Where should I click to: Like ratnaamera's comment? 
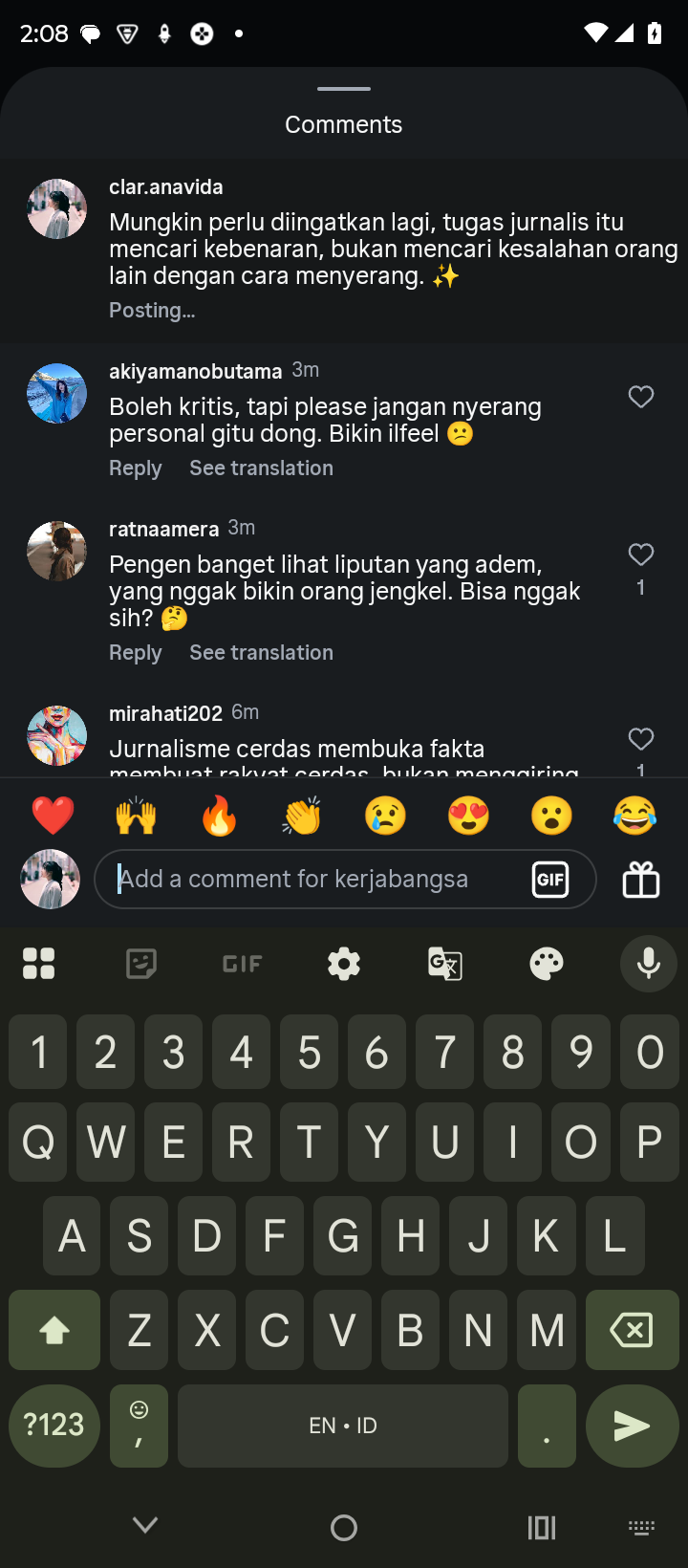coord(641,555)
